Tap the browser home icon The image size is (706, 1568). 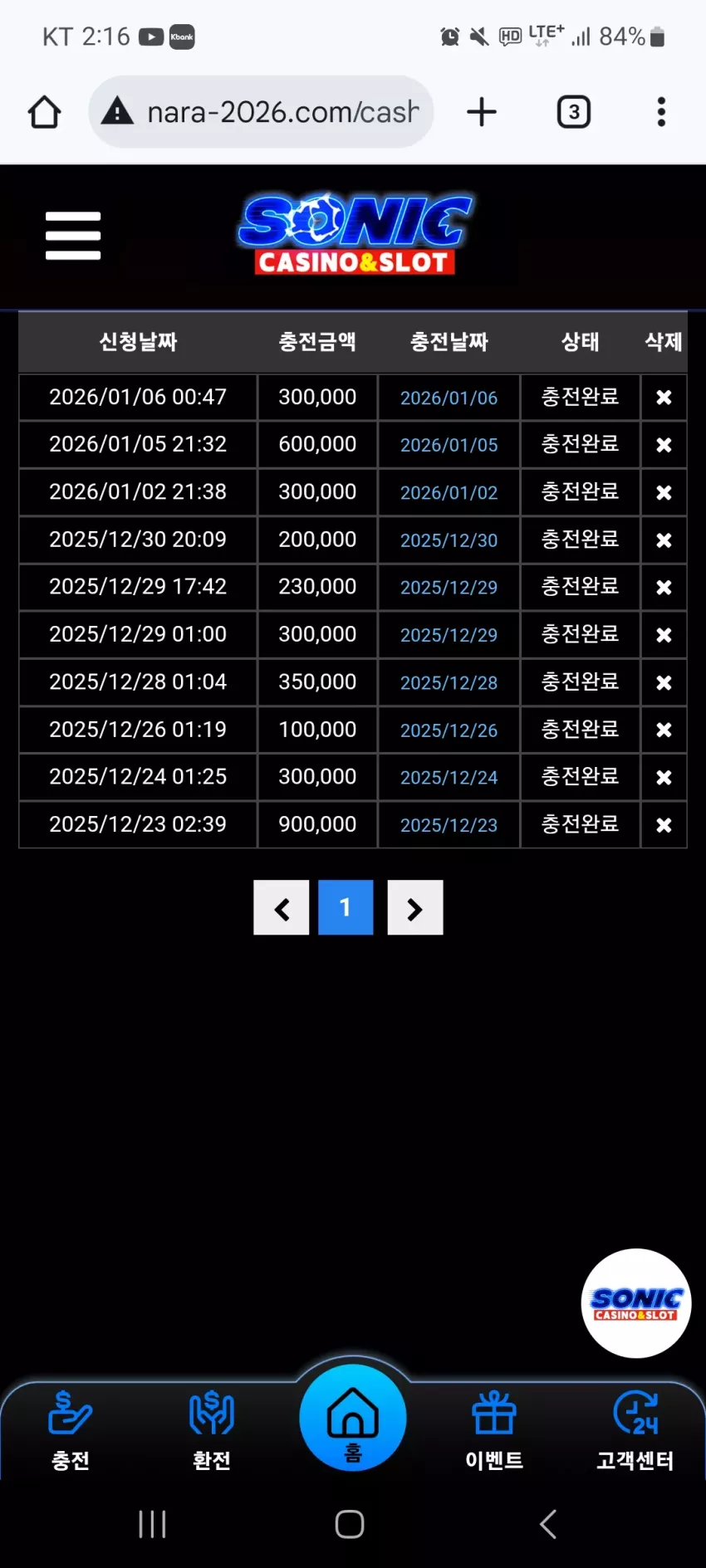tap(45, 112)
